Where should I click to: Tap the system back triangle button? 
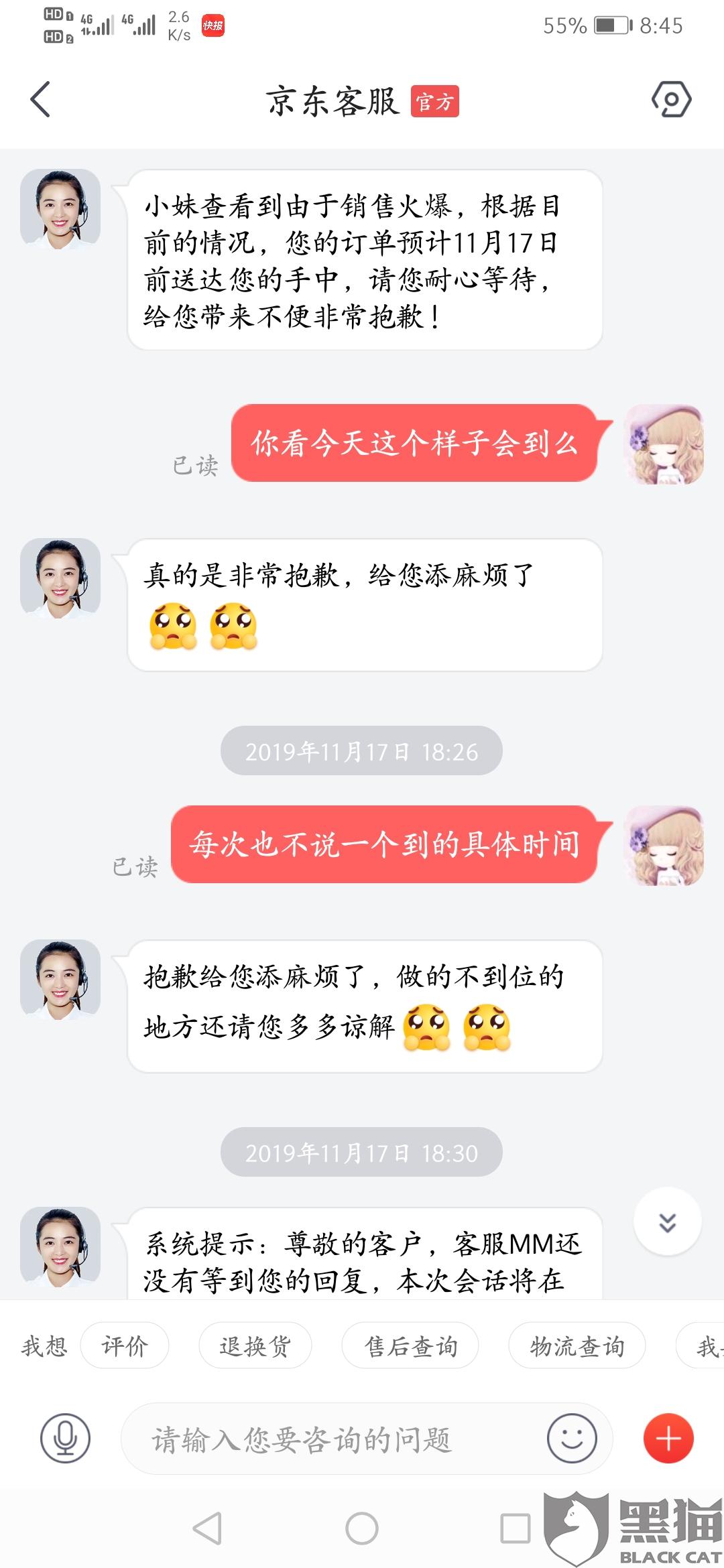(x=208, y=1528)
